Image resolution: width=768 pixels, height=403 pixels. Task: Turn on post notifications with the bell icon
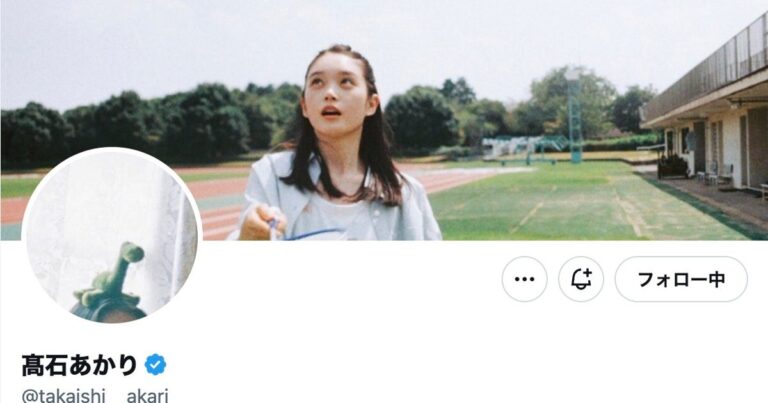point(581,280)
